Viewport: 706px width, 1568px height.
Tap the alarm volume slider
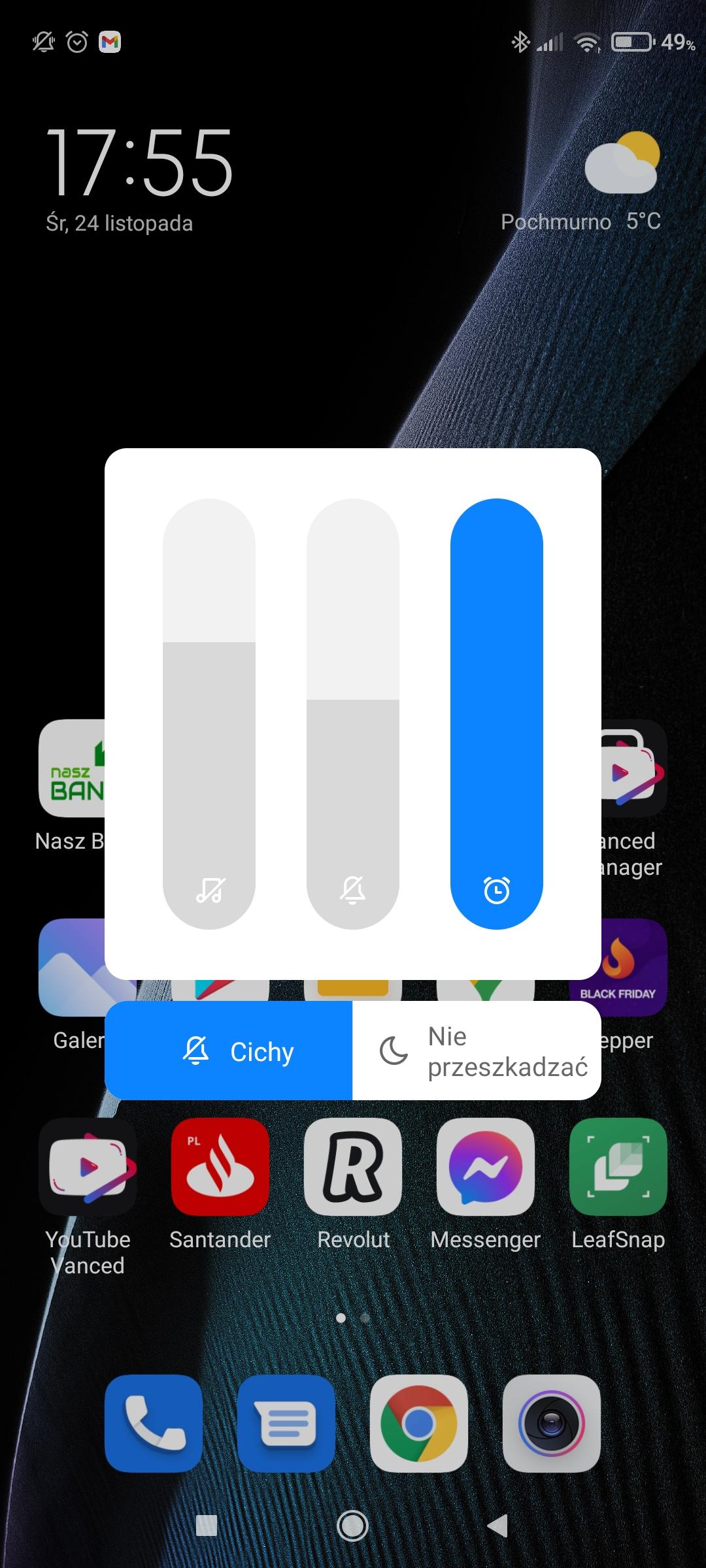[x=496, y=713]
